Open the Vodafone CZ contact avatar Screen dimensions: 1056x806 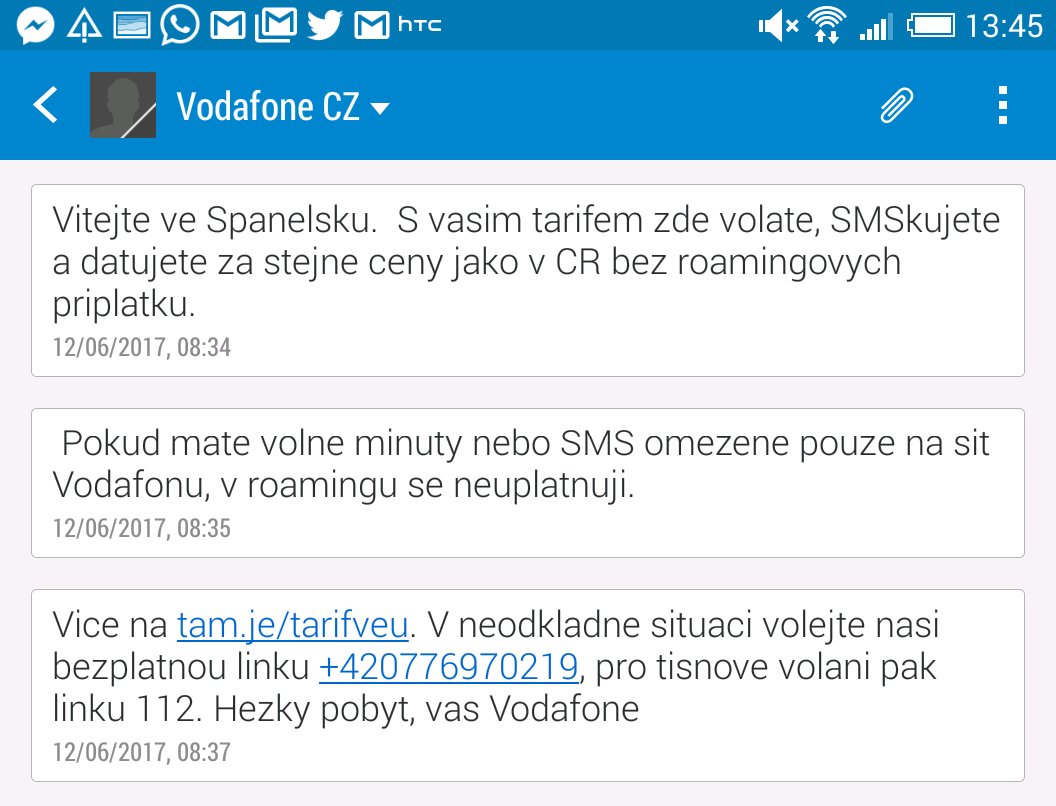click(123, 105)
